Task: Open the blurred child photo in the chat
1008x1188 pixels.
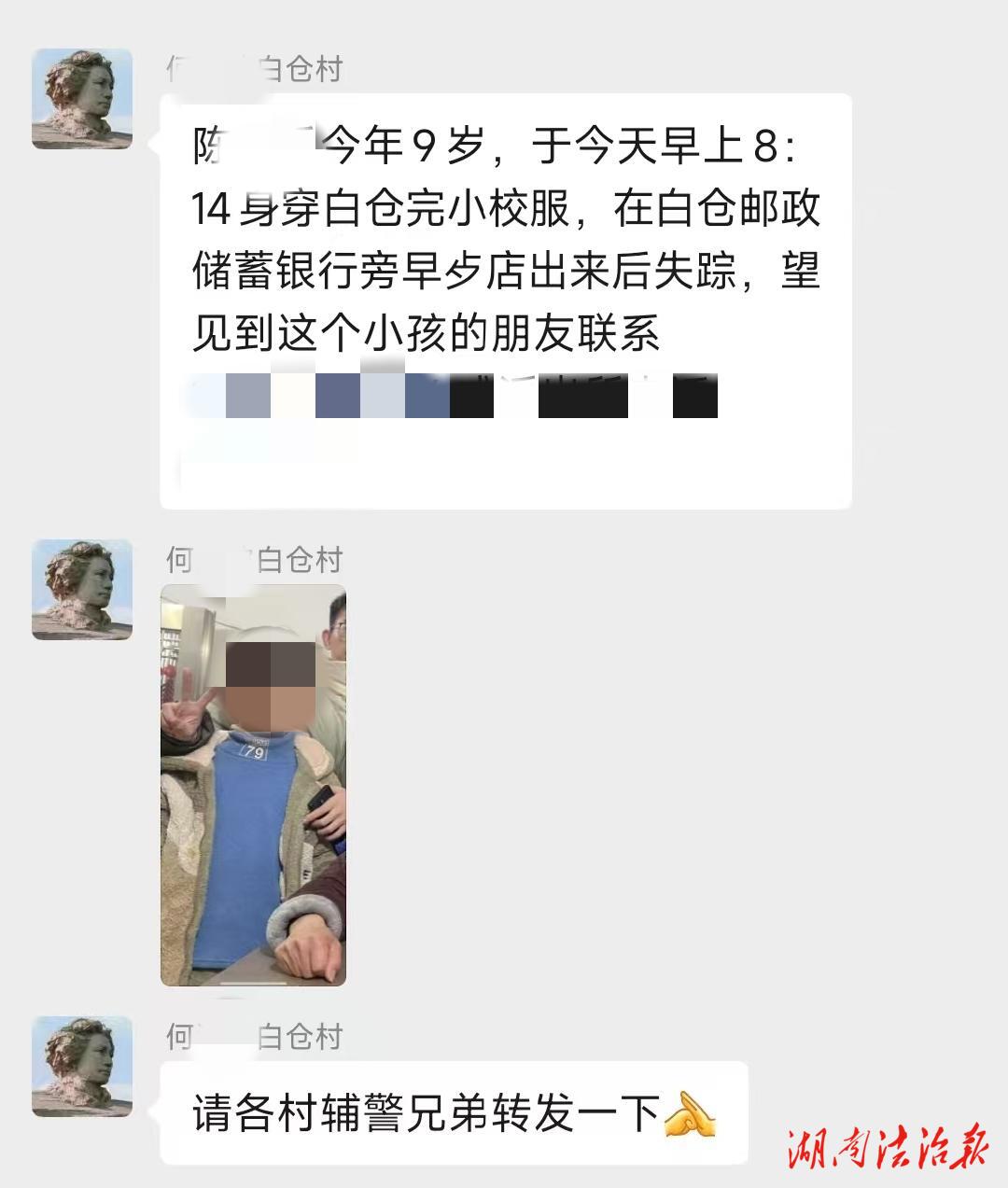Action: coord(253,785)
